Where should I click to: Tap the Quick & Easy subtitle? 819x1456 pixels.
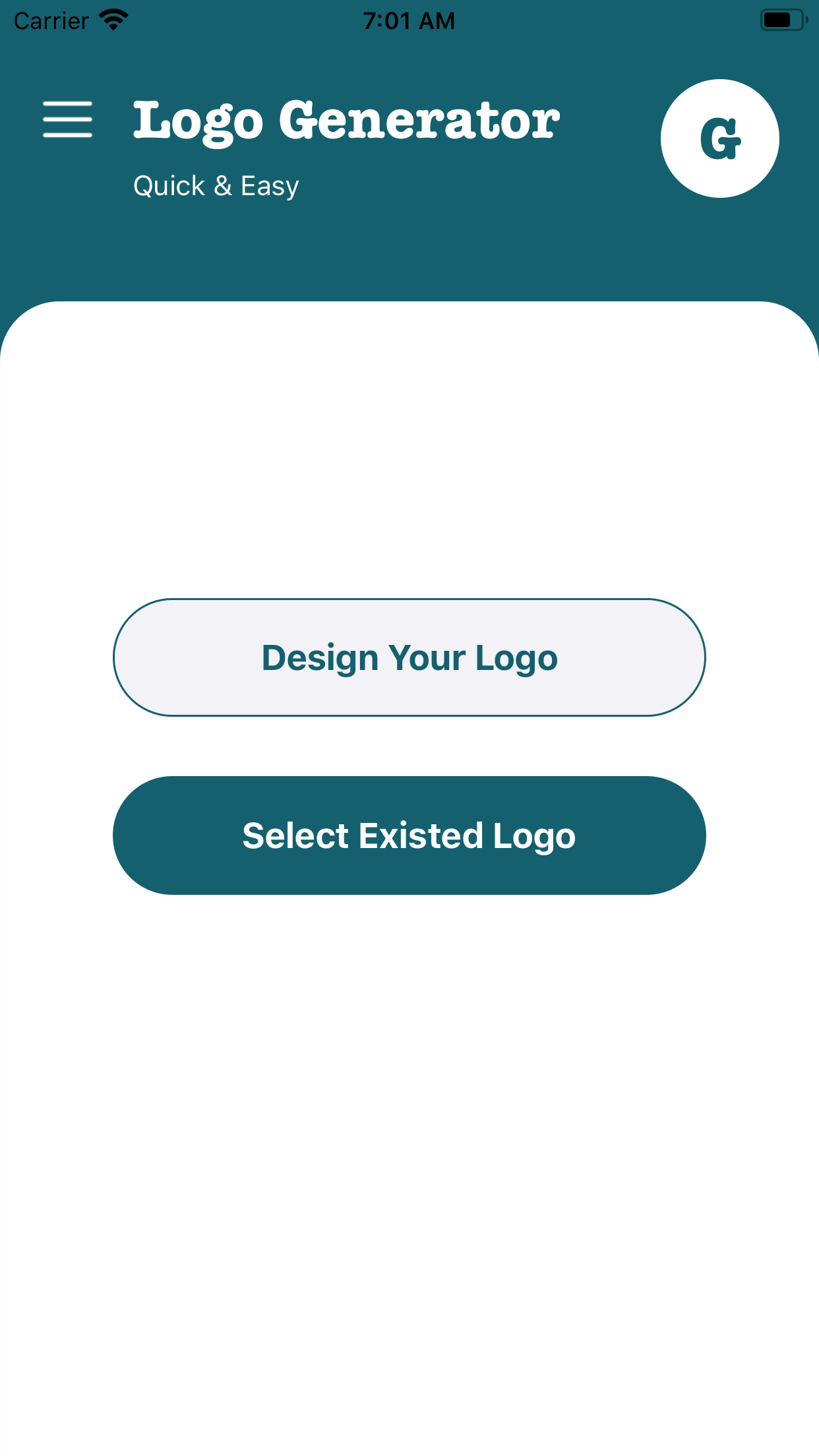[216, 185]
